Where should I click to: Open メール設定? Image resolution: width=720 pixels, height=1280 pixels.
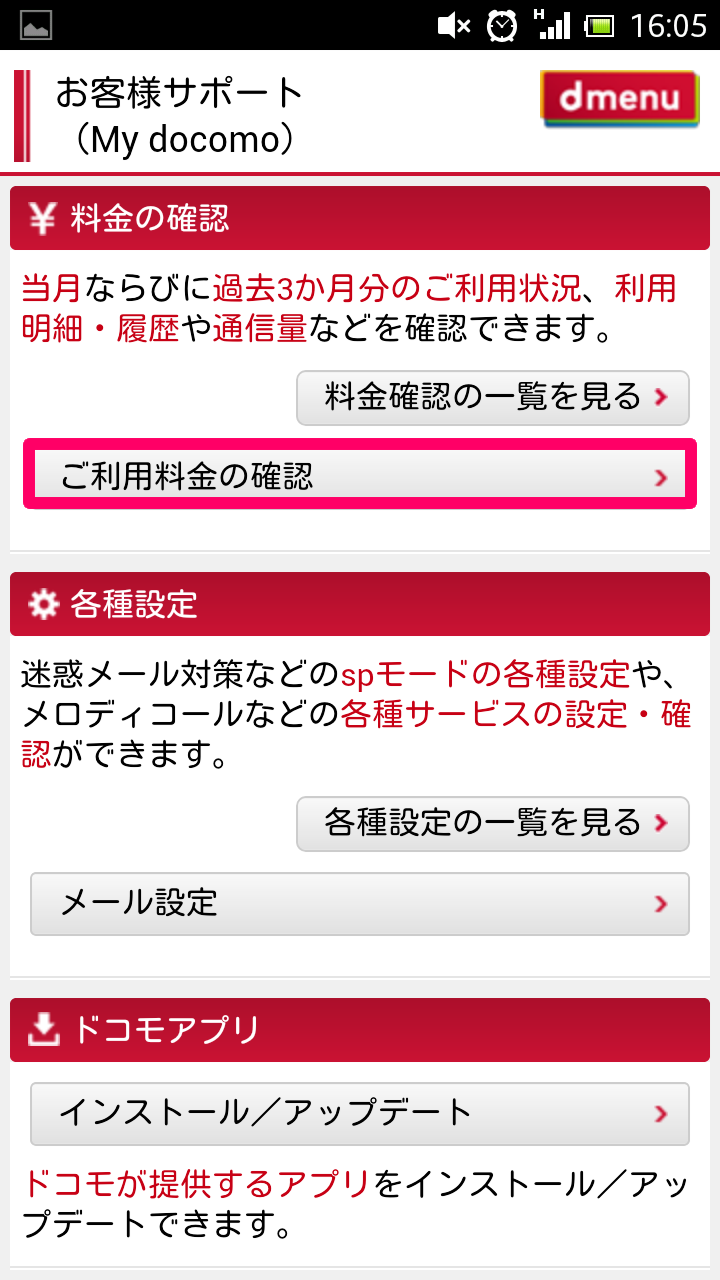click(x=360, y=904)
